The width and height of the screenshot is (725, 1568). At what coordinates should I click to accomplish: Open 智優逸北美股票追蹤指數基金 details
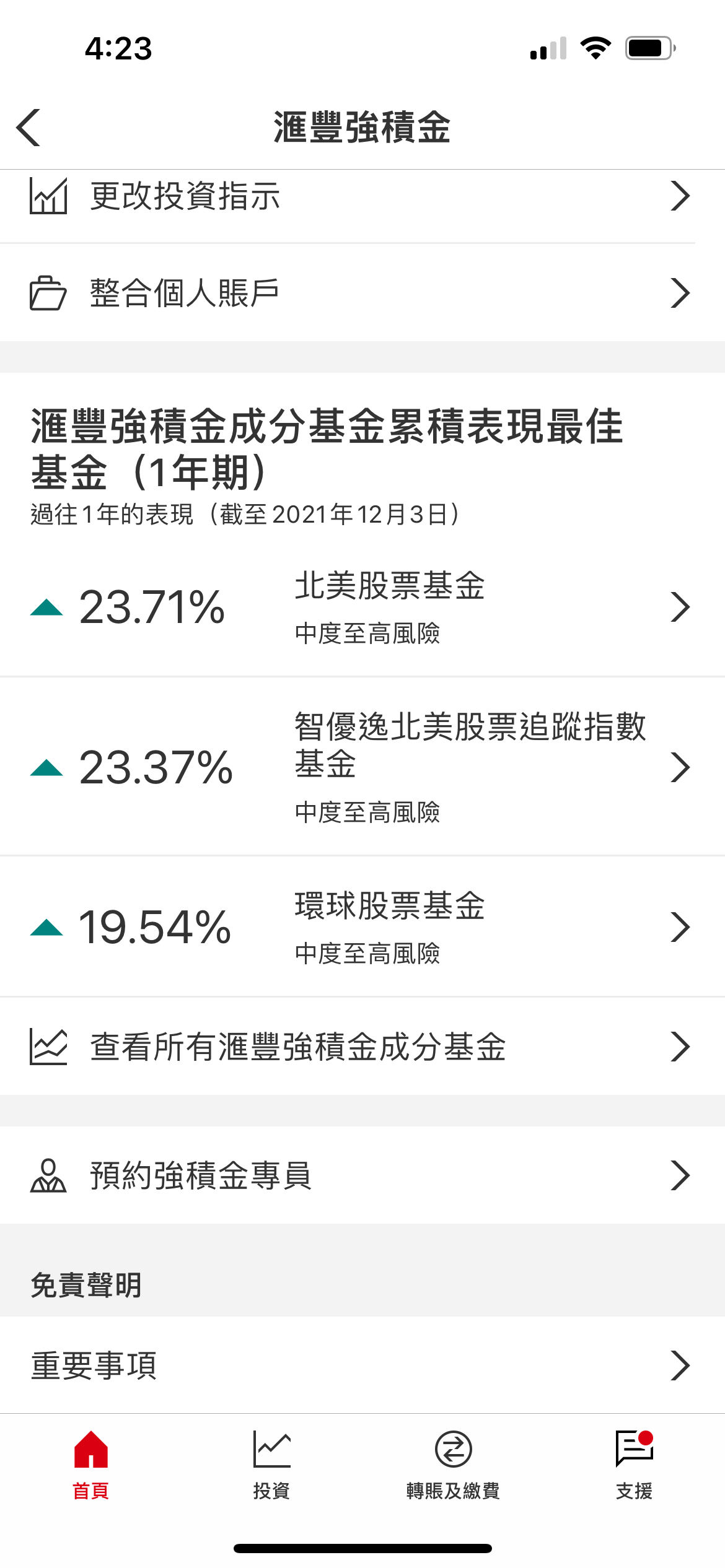(362, 767)
